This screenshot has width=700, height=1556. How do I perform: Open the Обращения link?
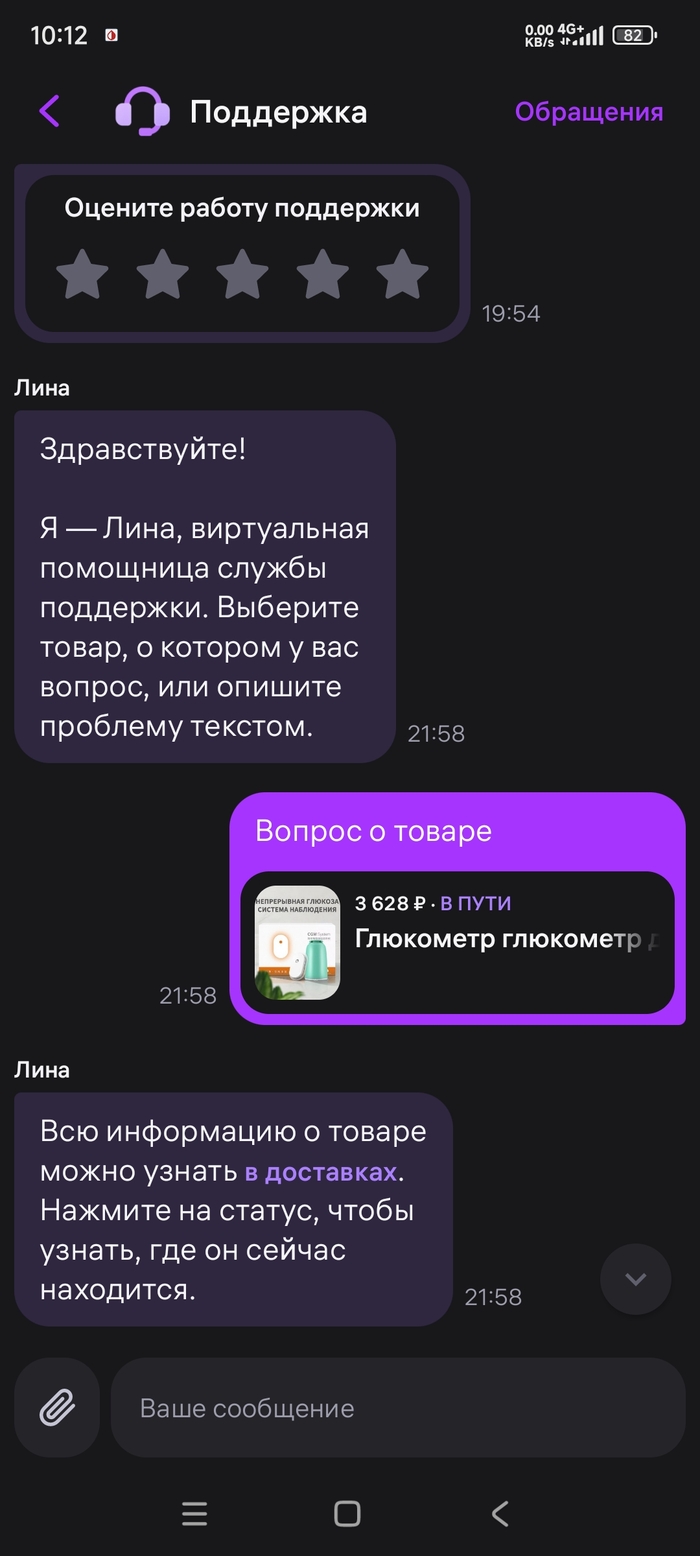588,112
